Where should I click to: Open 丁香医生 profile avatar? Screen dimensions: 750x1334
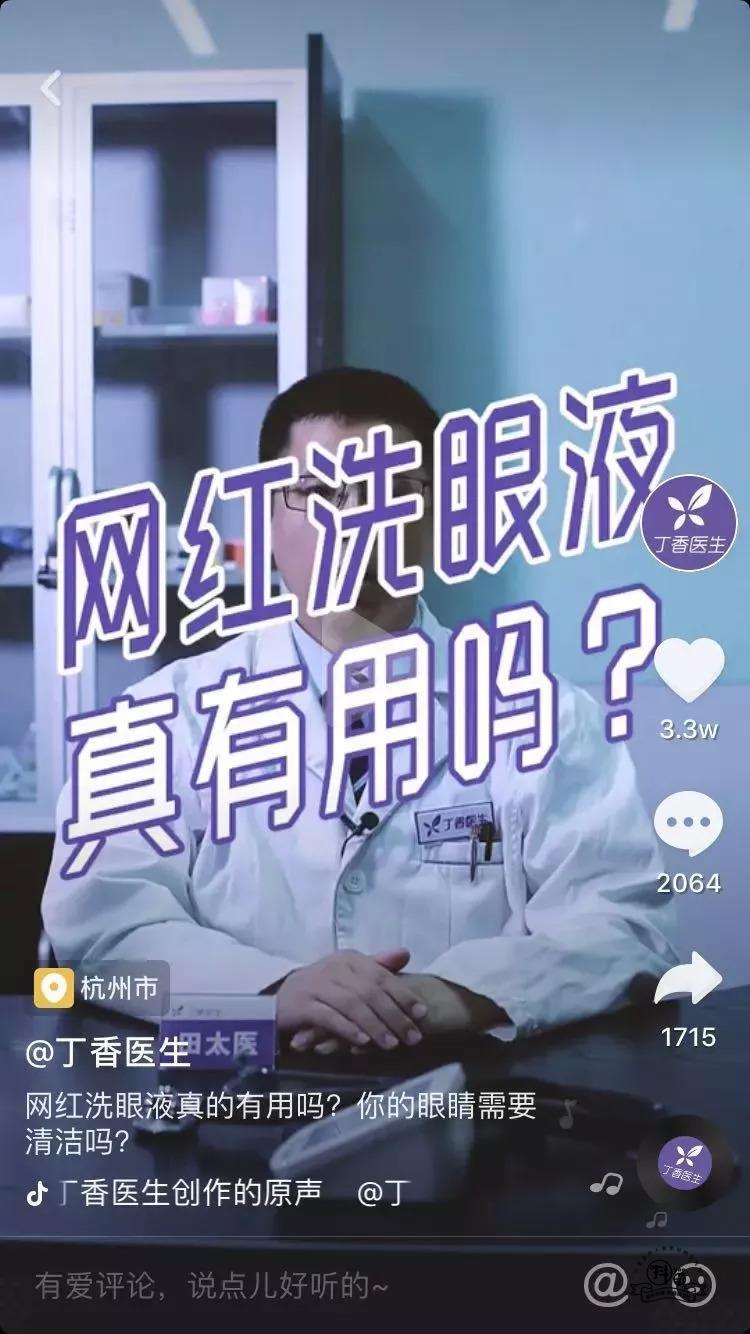click(689, 523)
